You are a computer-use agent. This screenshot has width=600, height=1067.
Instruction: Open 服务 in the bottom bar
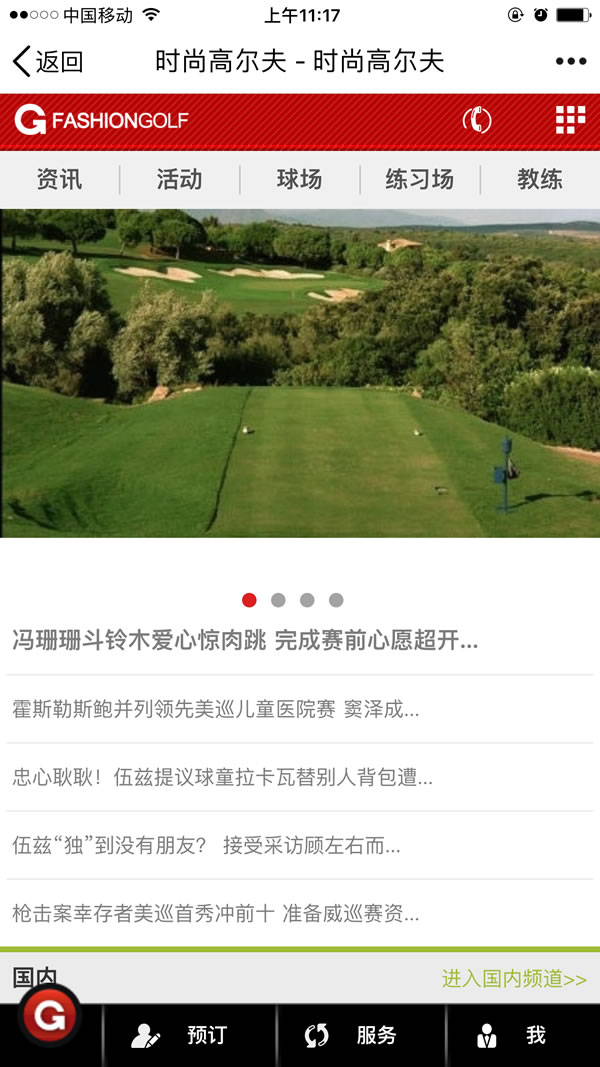point(360,1036)
